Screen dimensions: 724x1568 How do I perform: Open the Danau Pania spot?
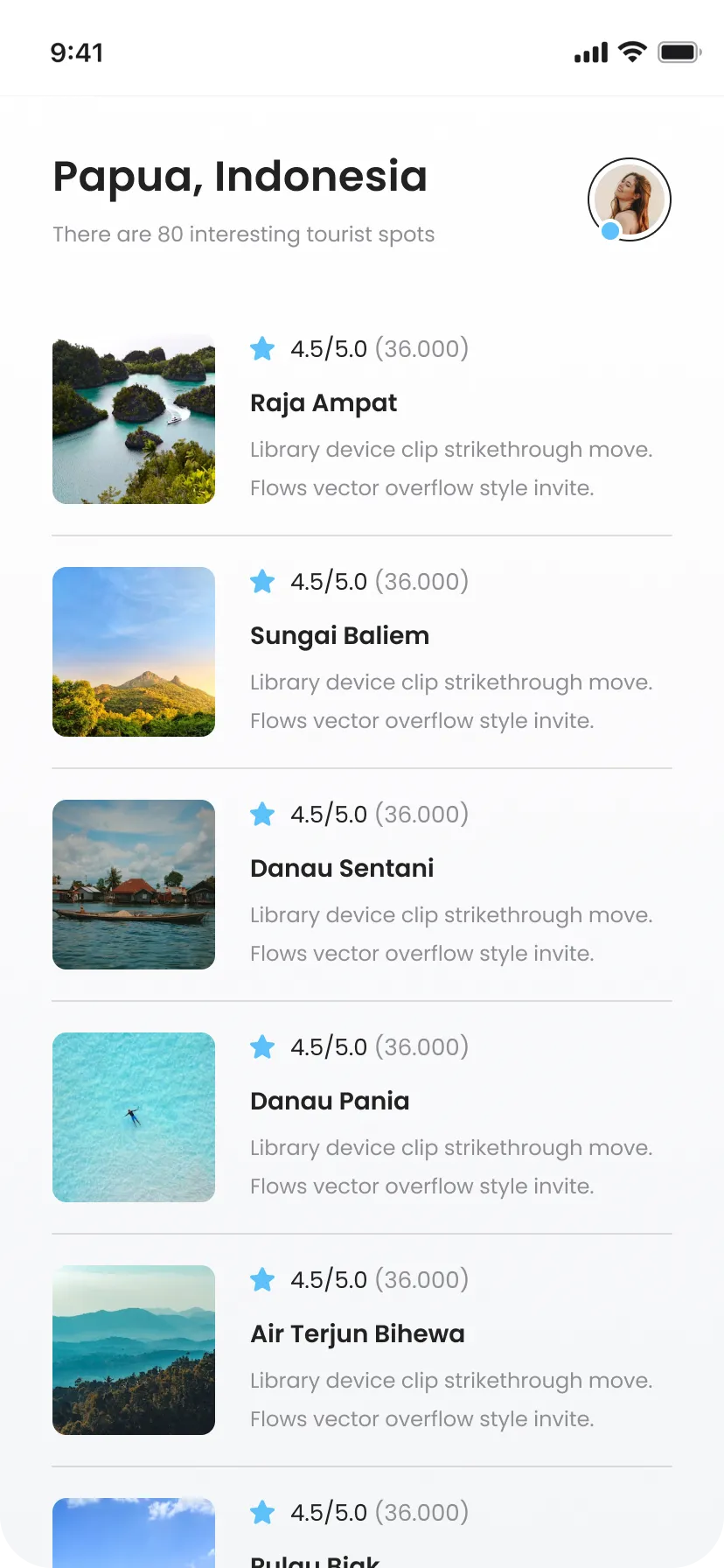pyautogui.click(x=330, y=1101)
